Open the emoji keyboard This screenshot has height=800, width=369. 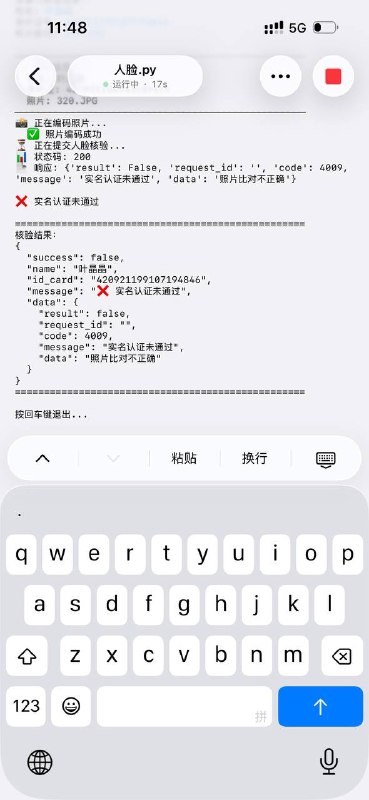tap(71, 706)
